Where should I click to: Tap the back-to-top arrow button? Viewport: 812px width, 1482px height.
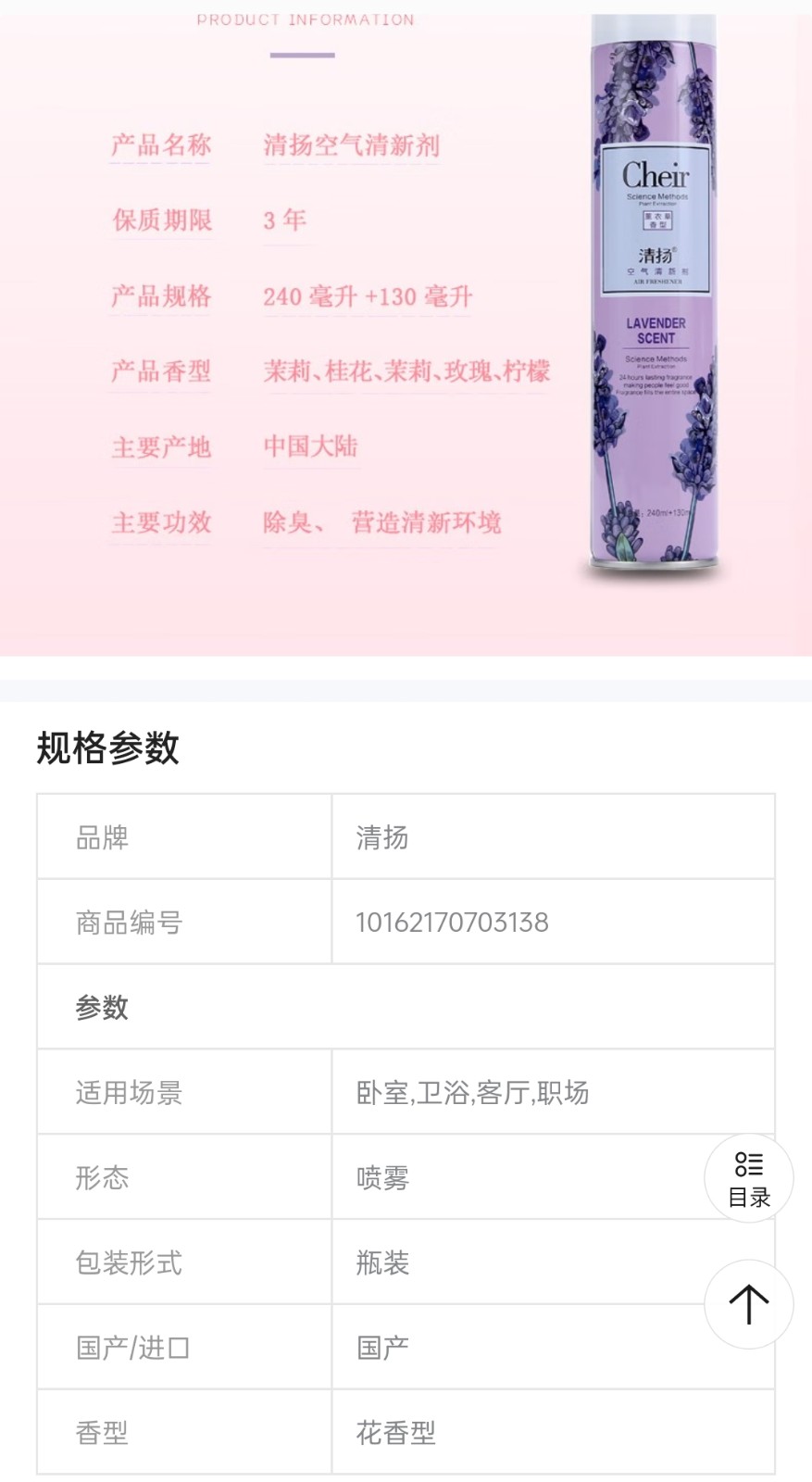[x=748, y=1304]
